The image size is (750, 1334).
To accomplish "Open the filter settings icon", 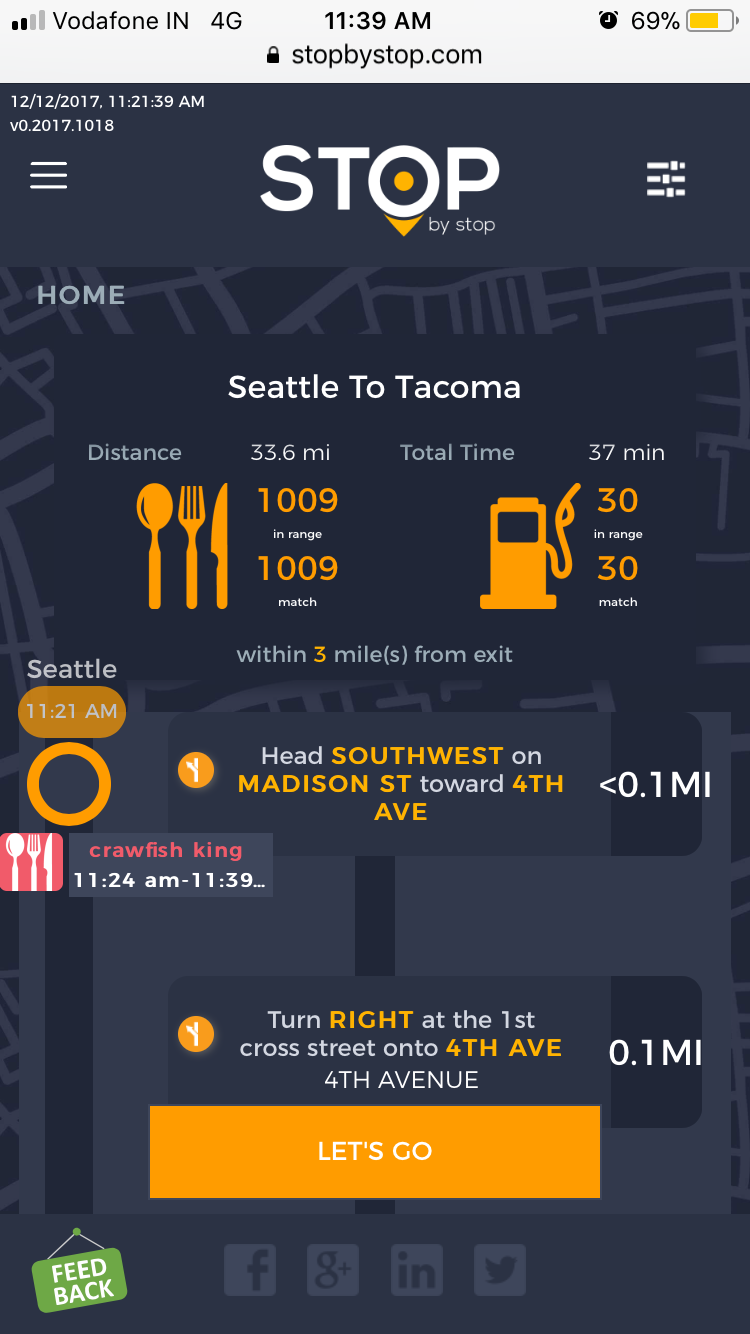I will click(666, 179).
